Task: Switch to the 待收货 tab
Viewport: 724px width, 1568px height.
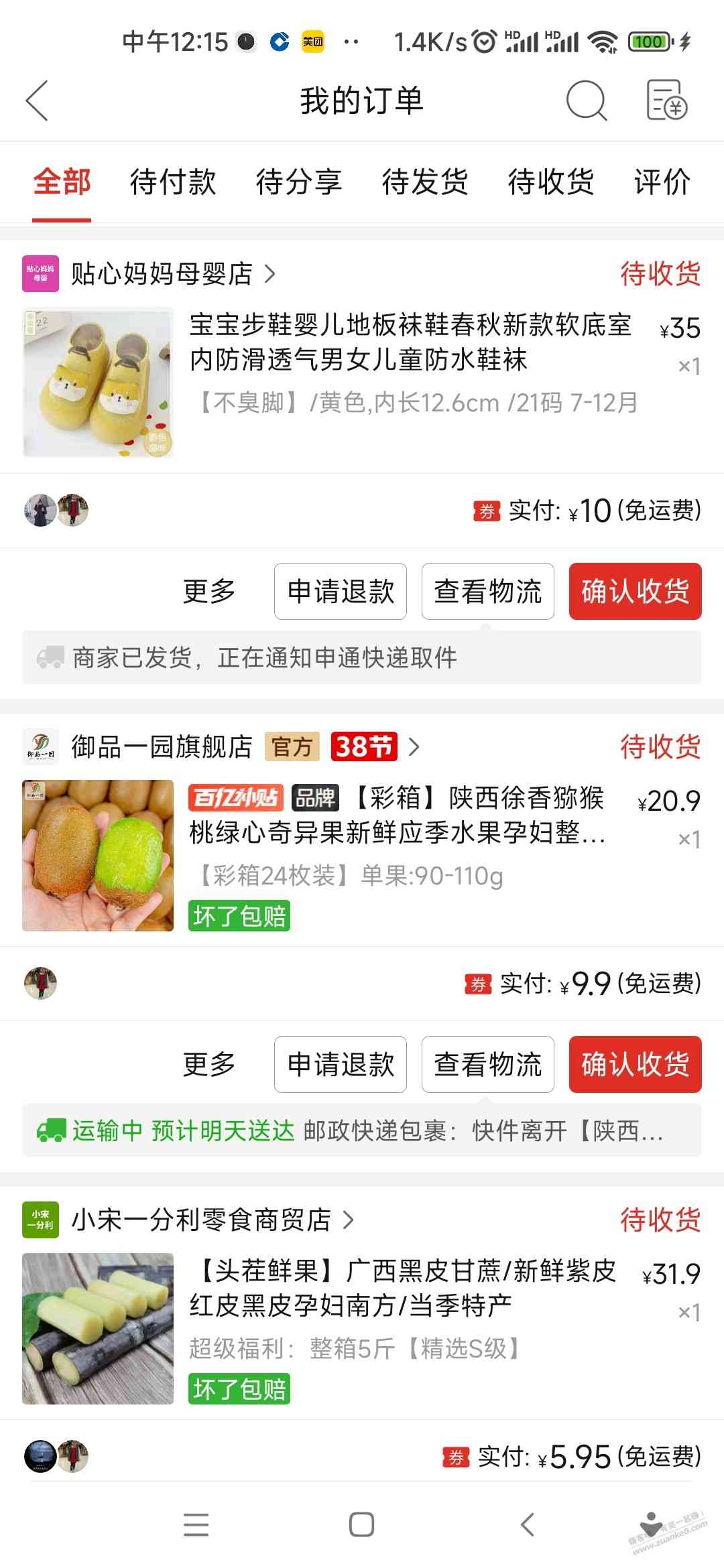Action: point(551,182)
